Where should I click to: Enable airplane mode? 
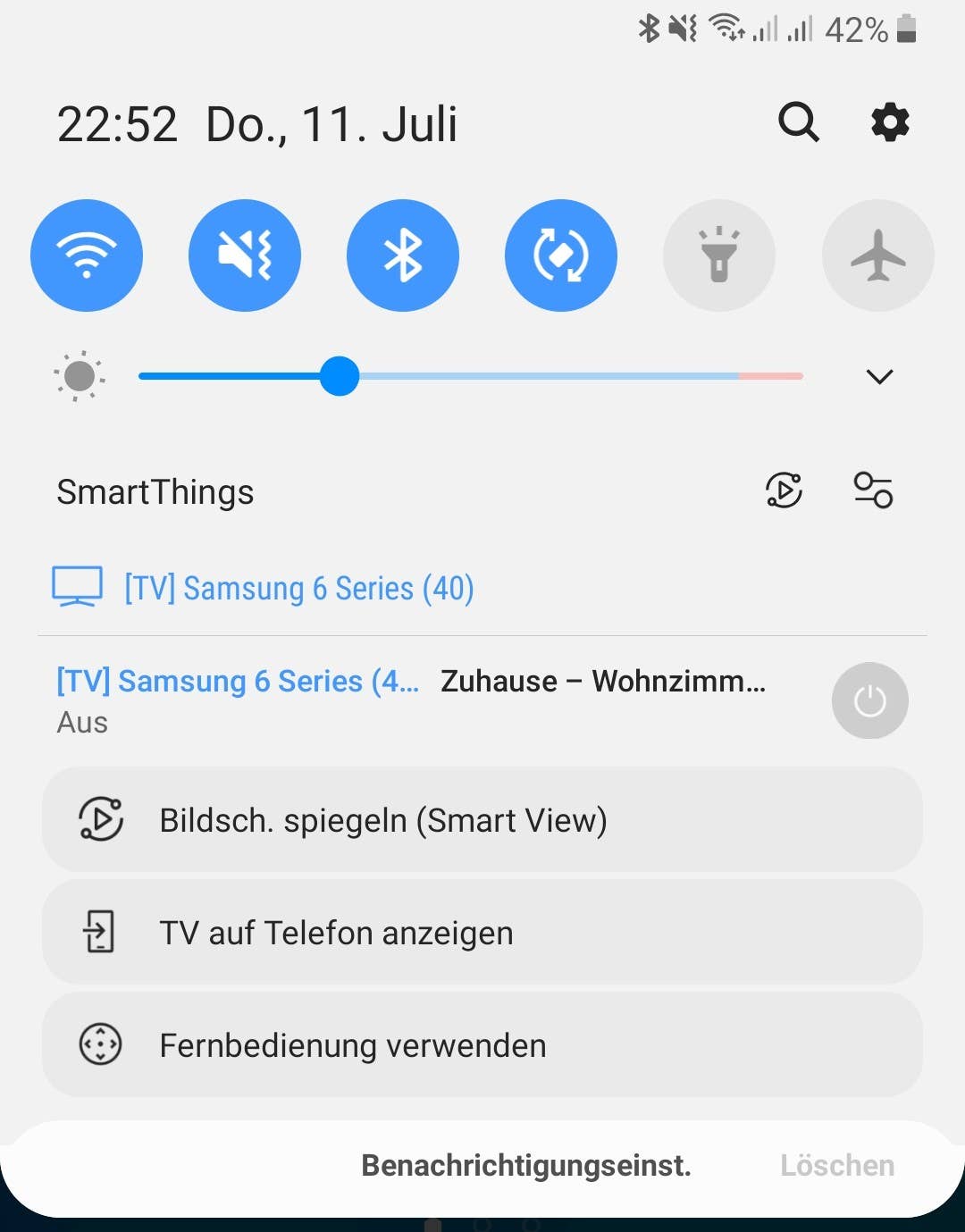click(877, 255)
